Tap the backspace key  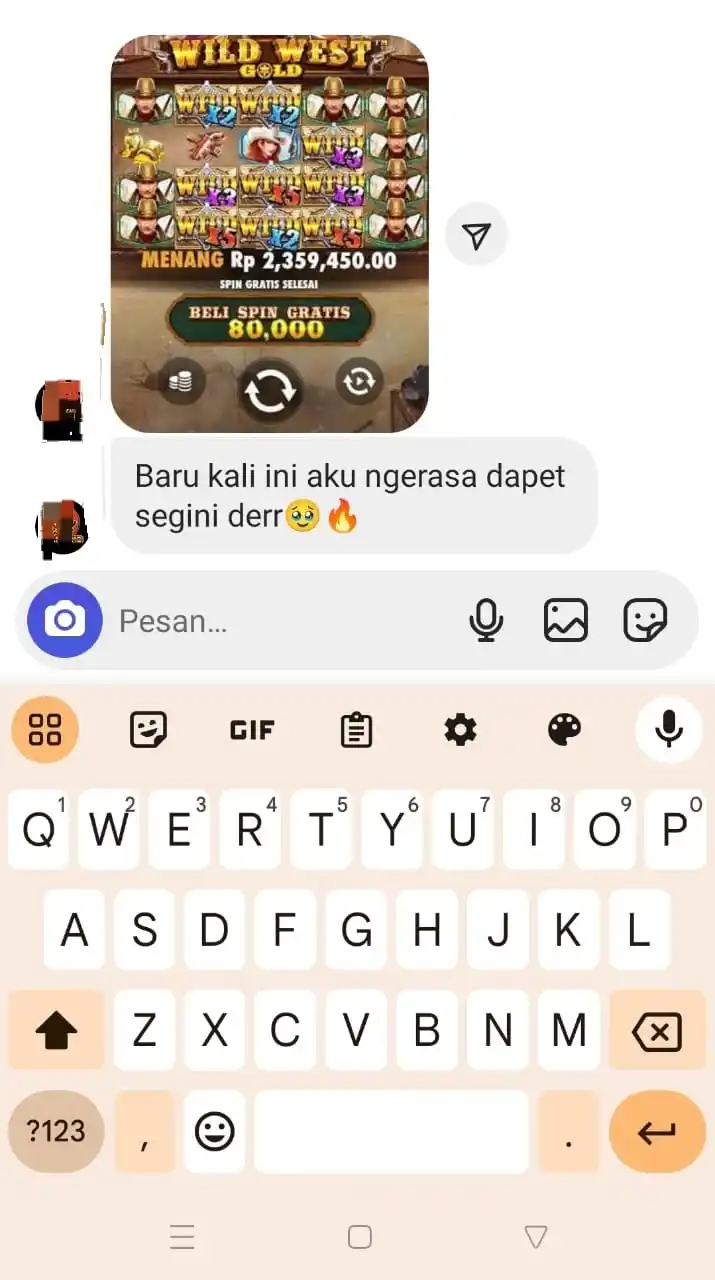click(x=657, y=1031)
